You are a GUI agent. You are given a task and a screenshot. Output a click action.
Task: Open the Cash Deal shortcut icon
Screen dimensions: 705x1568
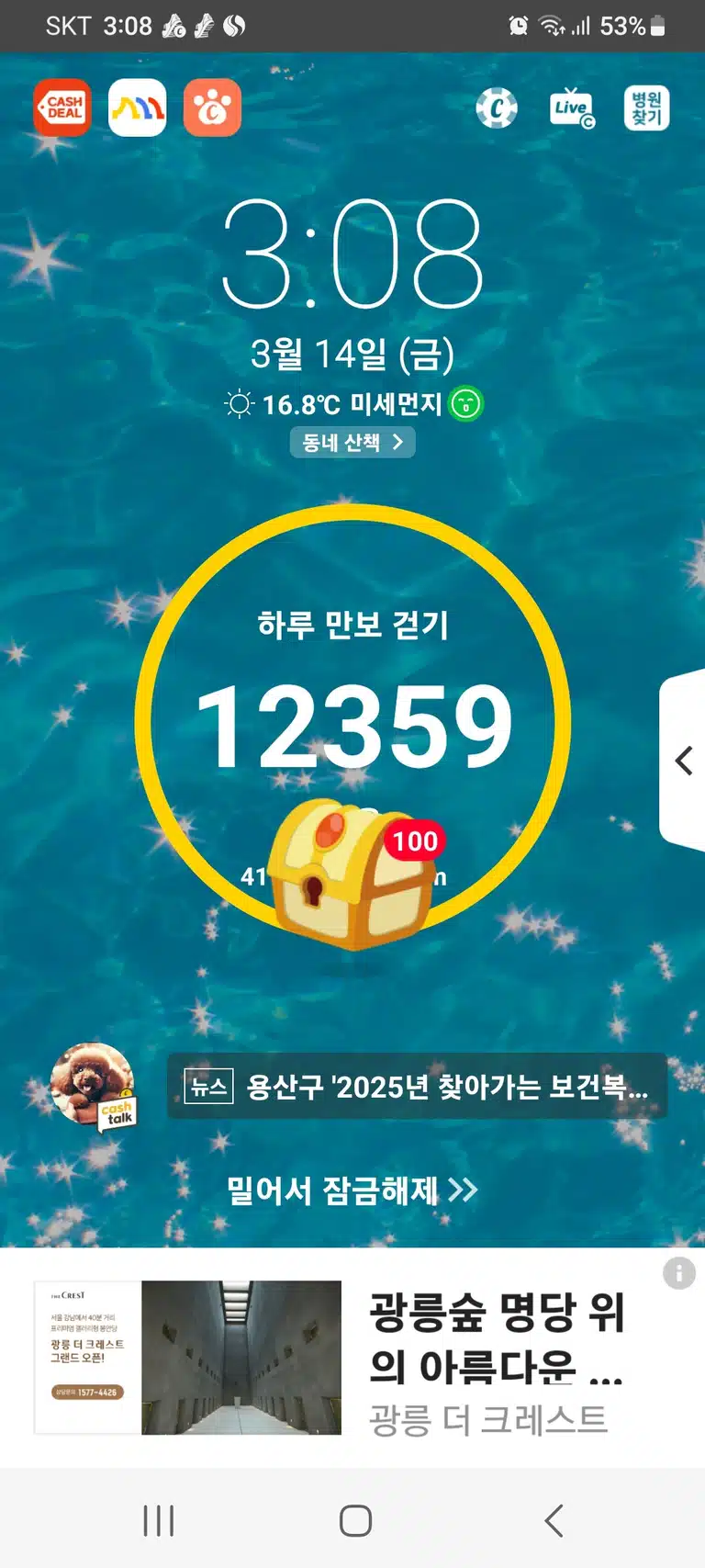62,107
